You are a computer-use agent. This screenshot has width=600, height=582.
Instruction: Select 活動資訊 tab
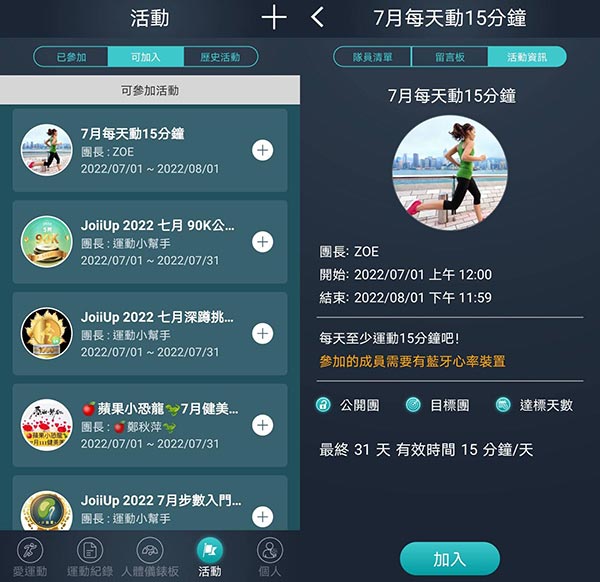[x=527, y=57]
